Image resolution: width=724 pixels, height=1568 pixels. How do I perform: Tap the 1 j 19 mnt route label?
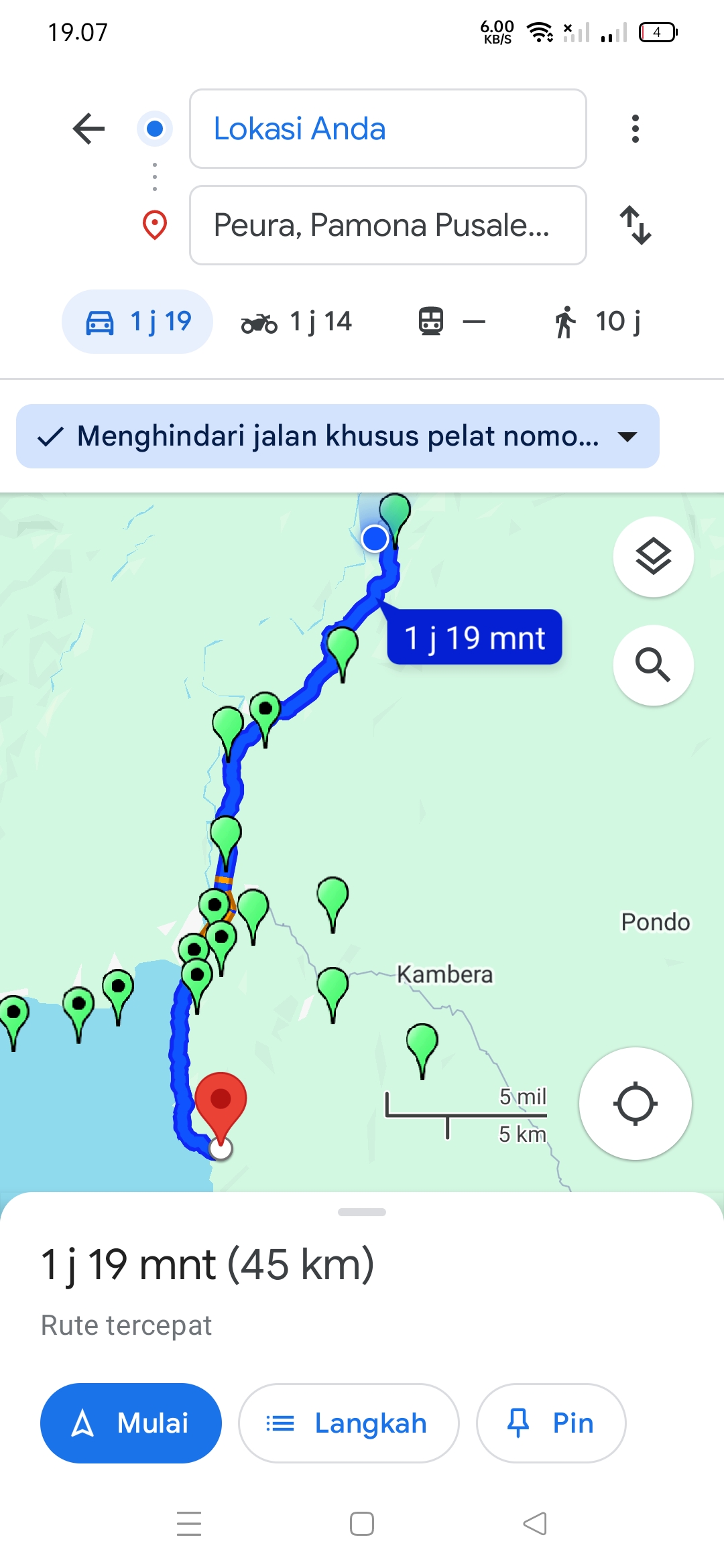coord(475,637)
